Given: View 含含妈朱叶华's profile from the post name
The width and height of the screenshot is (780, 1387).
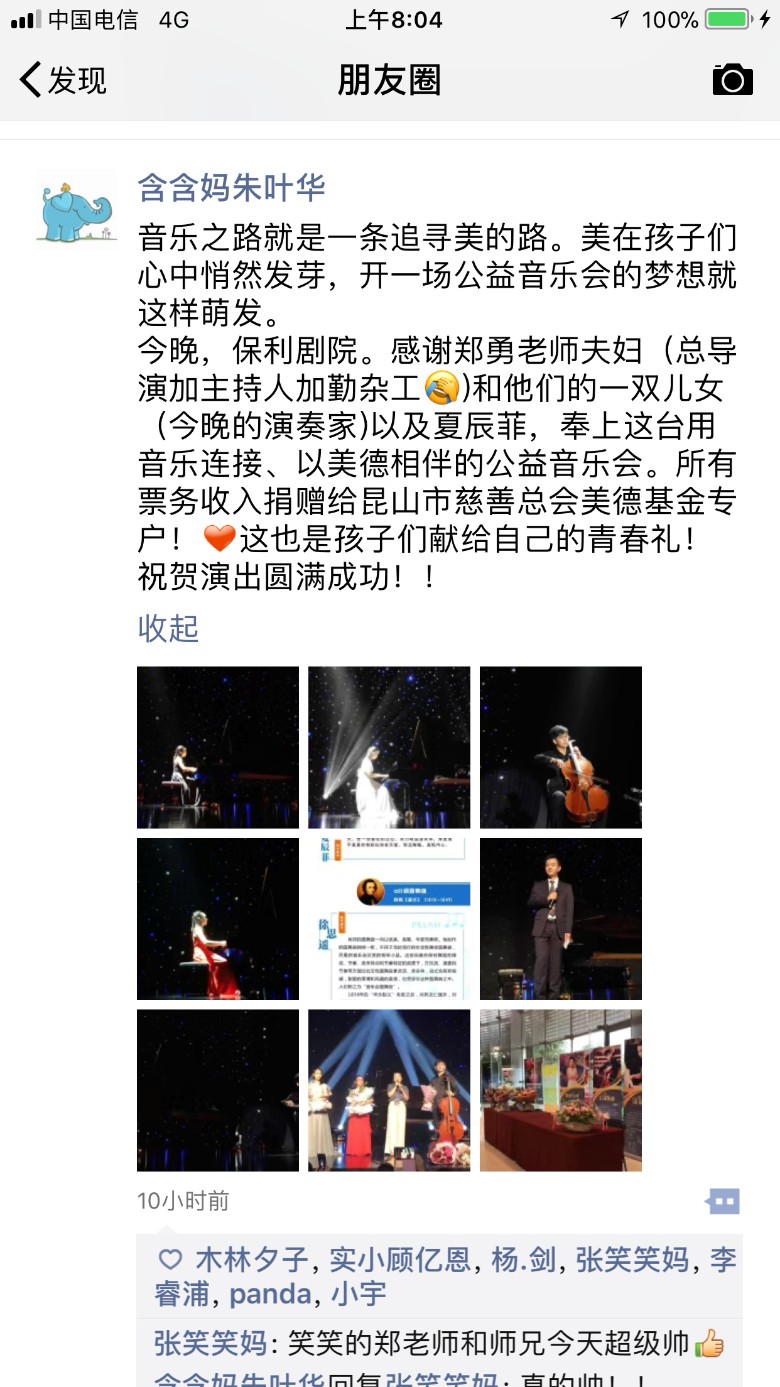Looking at the screenshot, I should [231, 187].
